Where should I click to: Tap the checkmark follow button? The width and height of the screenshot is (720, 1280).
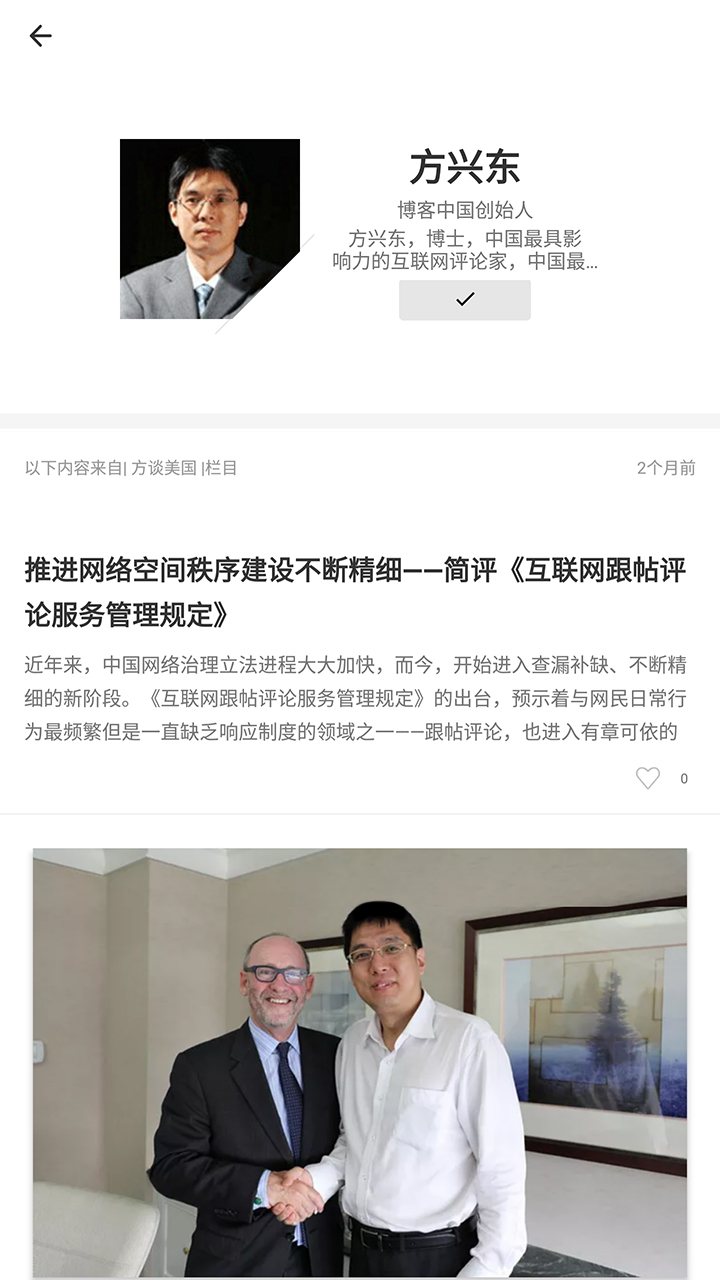464,299
